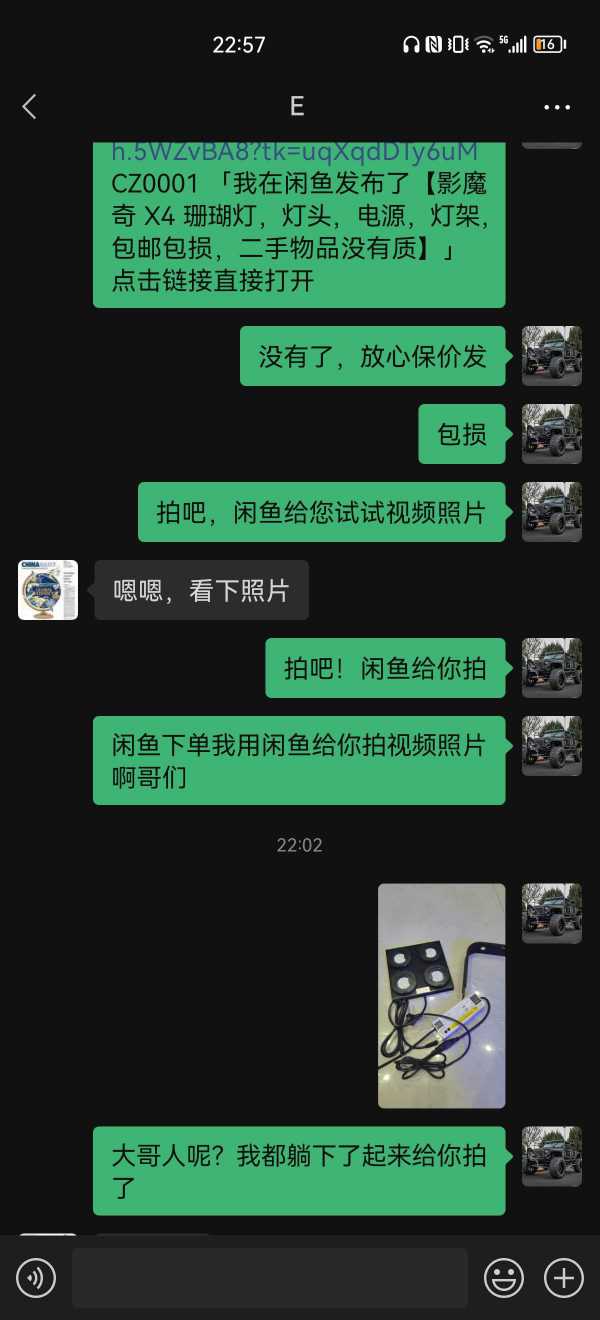
Task: Focus the message text field
Action: tap(269, 1277)
